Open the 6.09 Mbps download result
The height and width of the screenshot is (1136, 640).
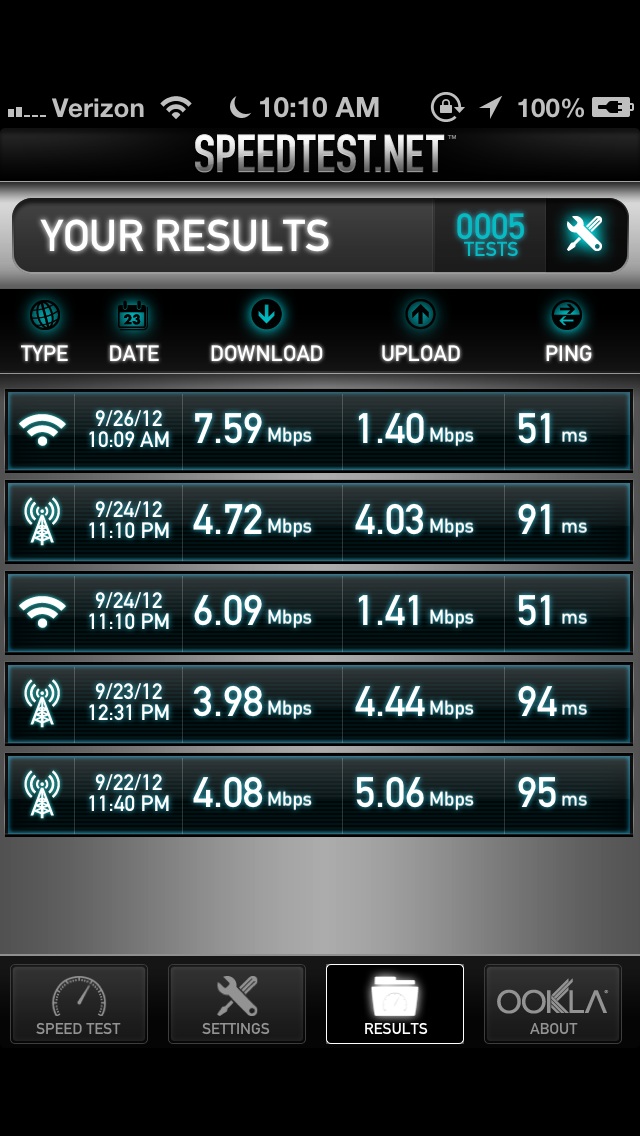pos(319,612)
